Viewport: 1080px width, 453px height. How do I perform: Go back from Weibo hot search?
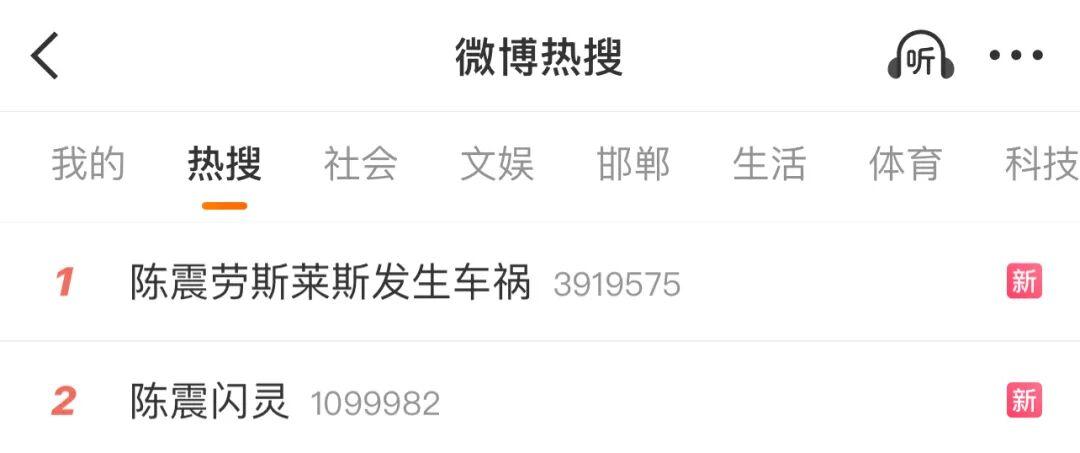click(x=46, y=56)
